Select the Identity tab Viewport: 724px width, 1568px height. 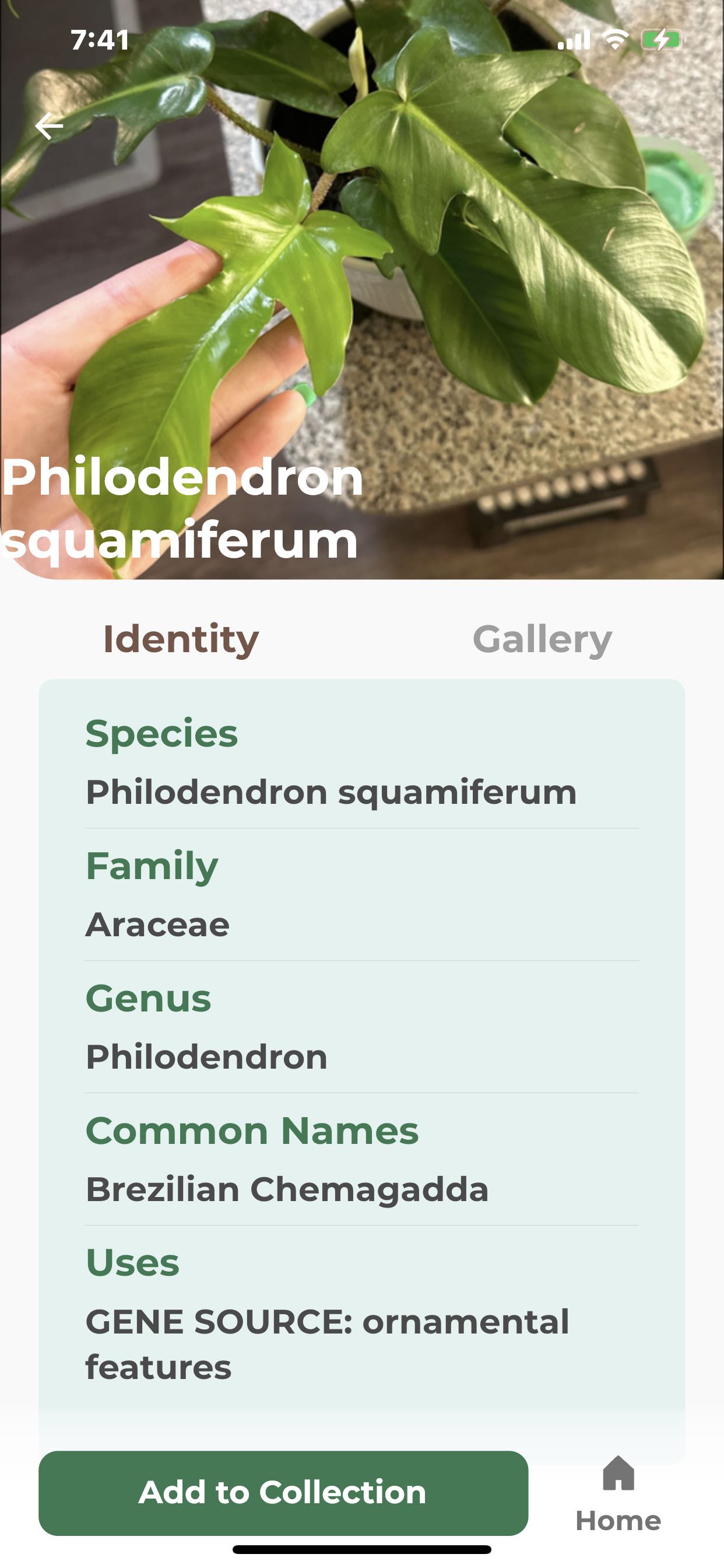click(181, 639)
